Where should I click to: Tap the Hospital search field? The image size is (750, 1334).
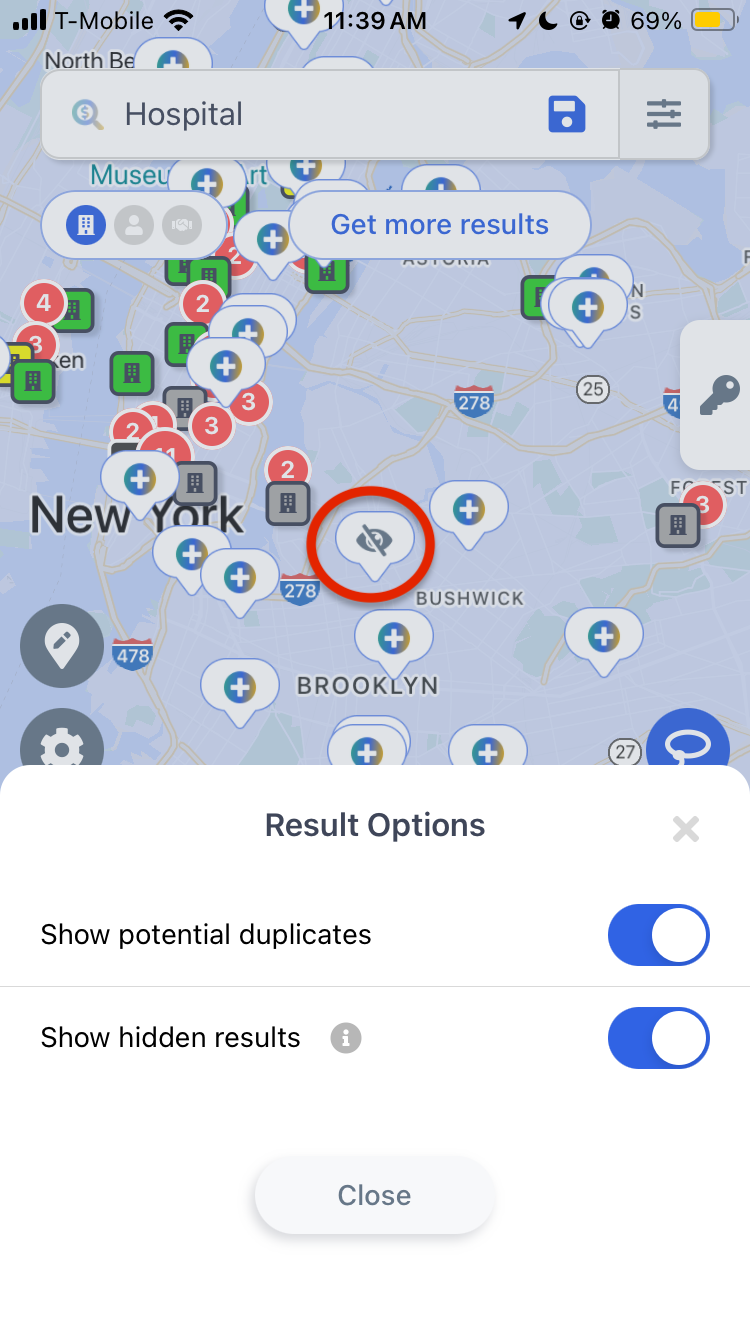coord(300,115)
